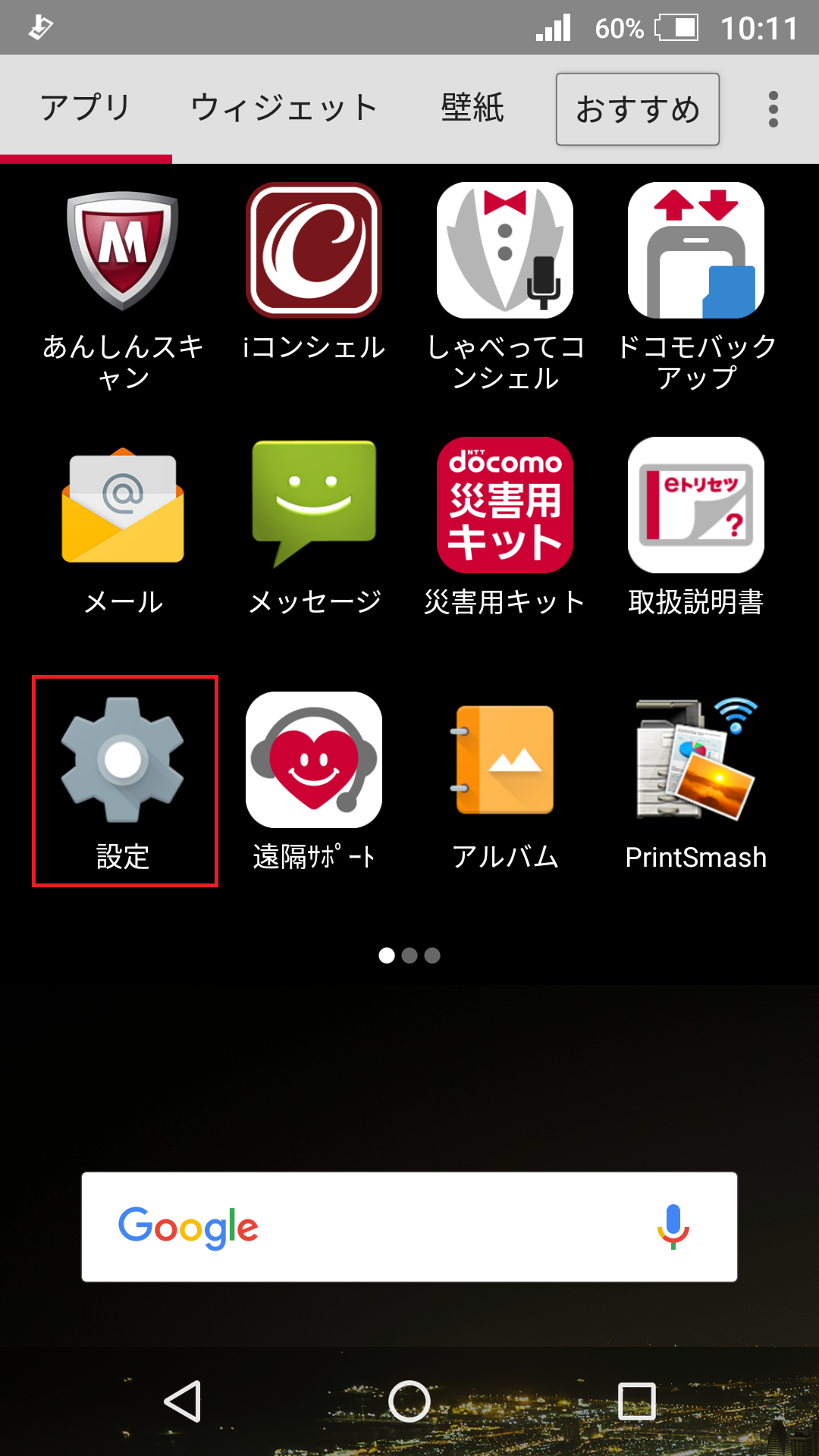
Task: Open the アルバム app
Action: click(x=505, y=781)
